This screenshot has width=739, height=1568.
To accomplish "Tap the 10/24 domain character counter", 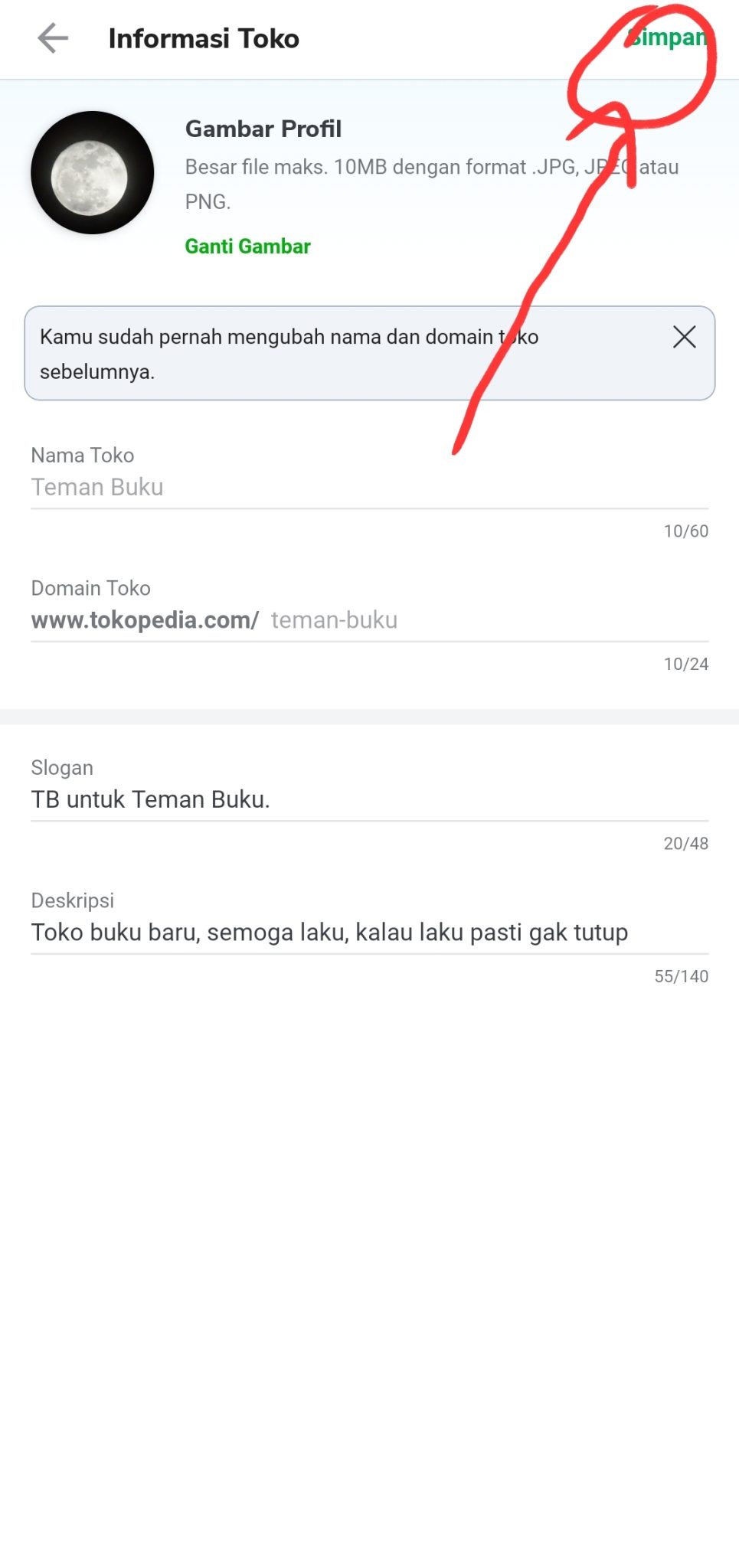I will point(685,664).
